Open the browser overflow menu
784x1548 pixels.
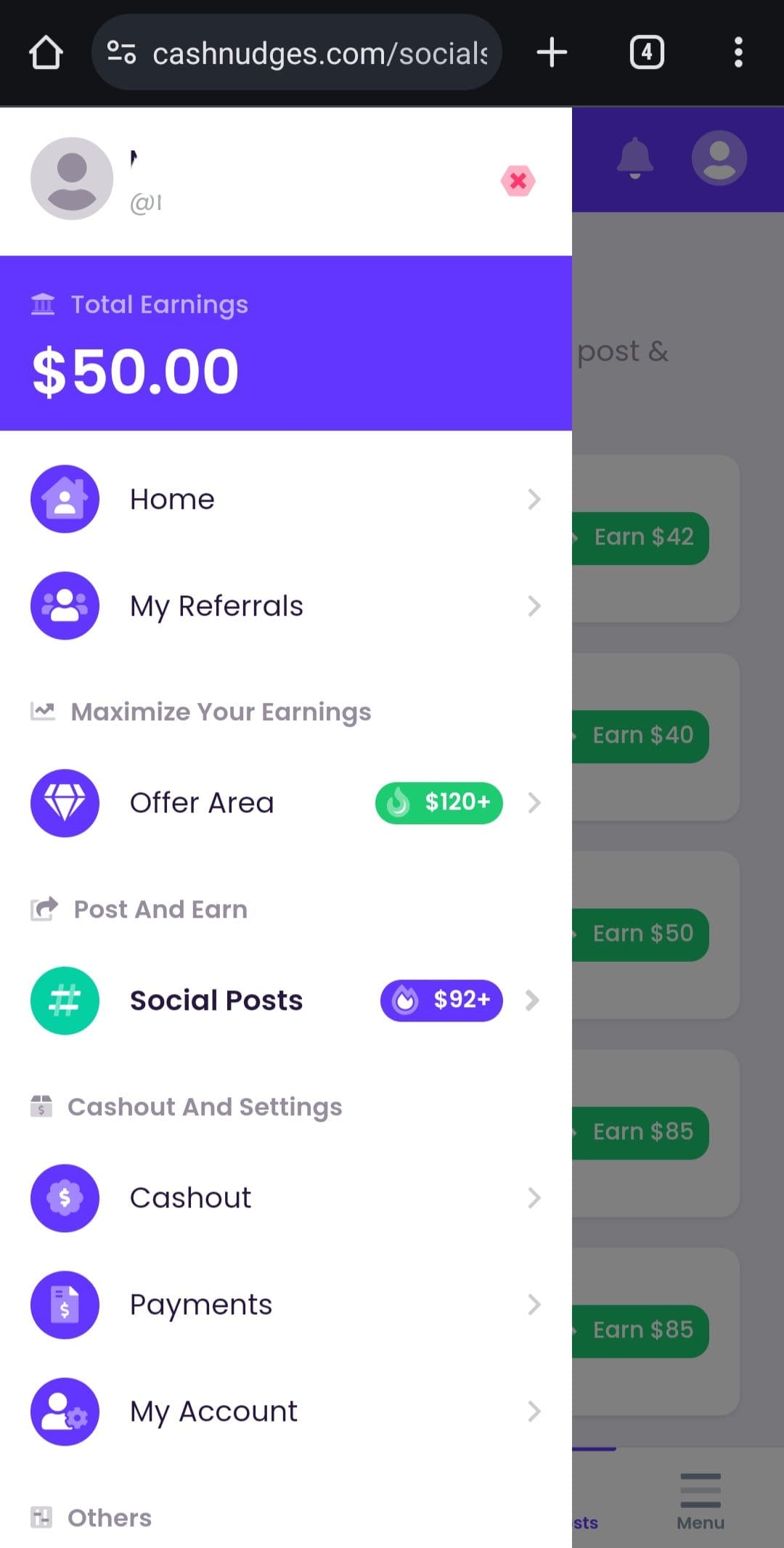(738, 52)
